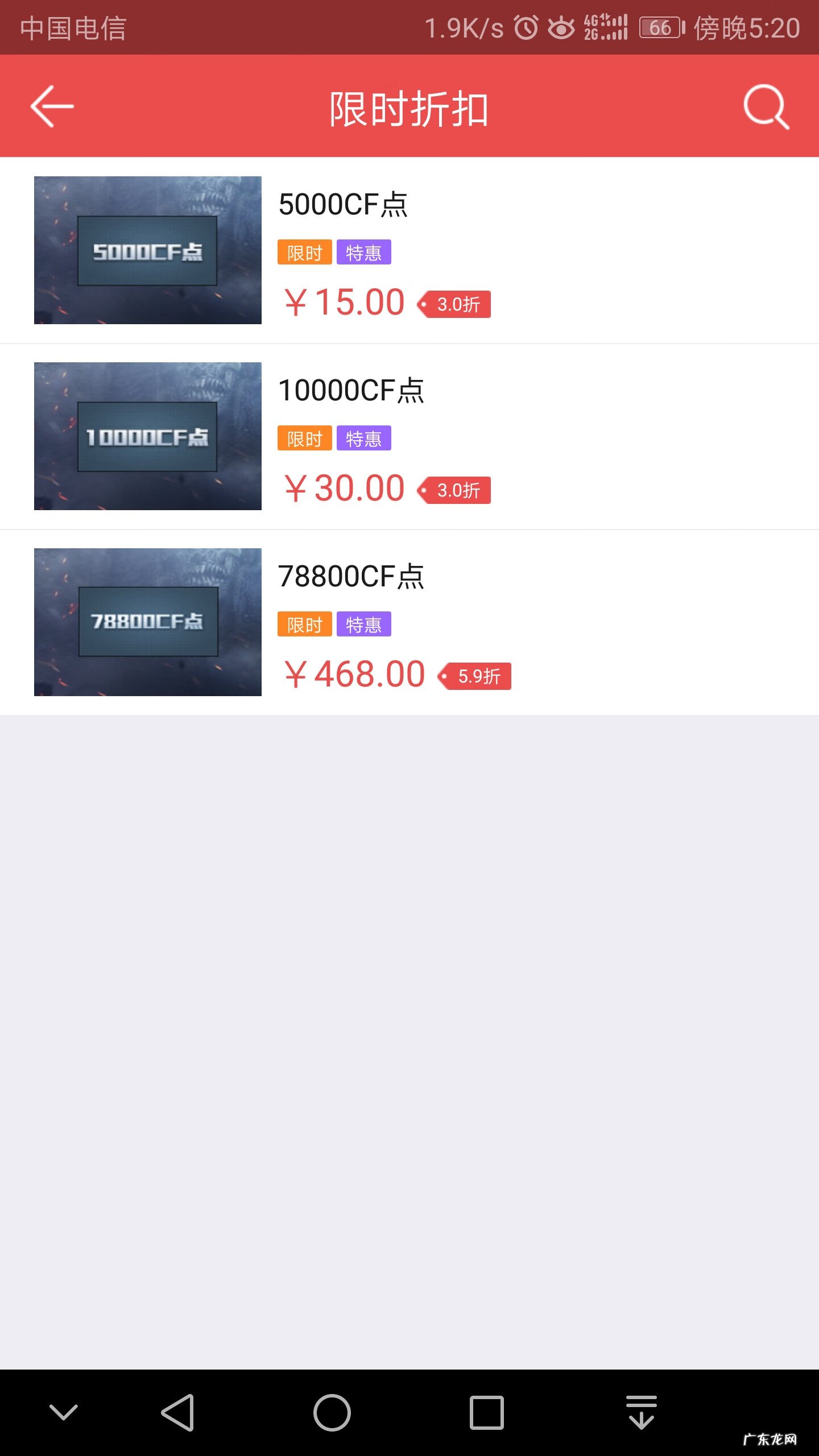Open search with the magnifier icon

click(766, 106)
